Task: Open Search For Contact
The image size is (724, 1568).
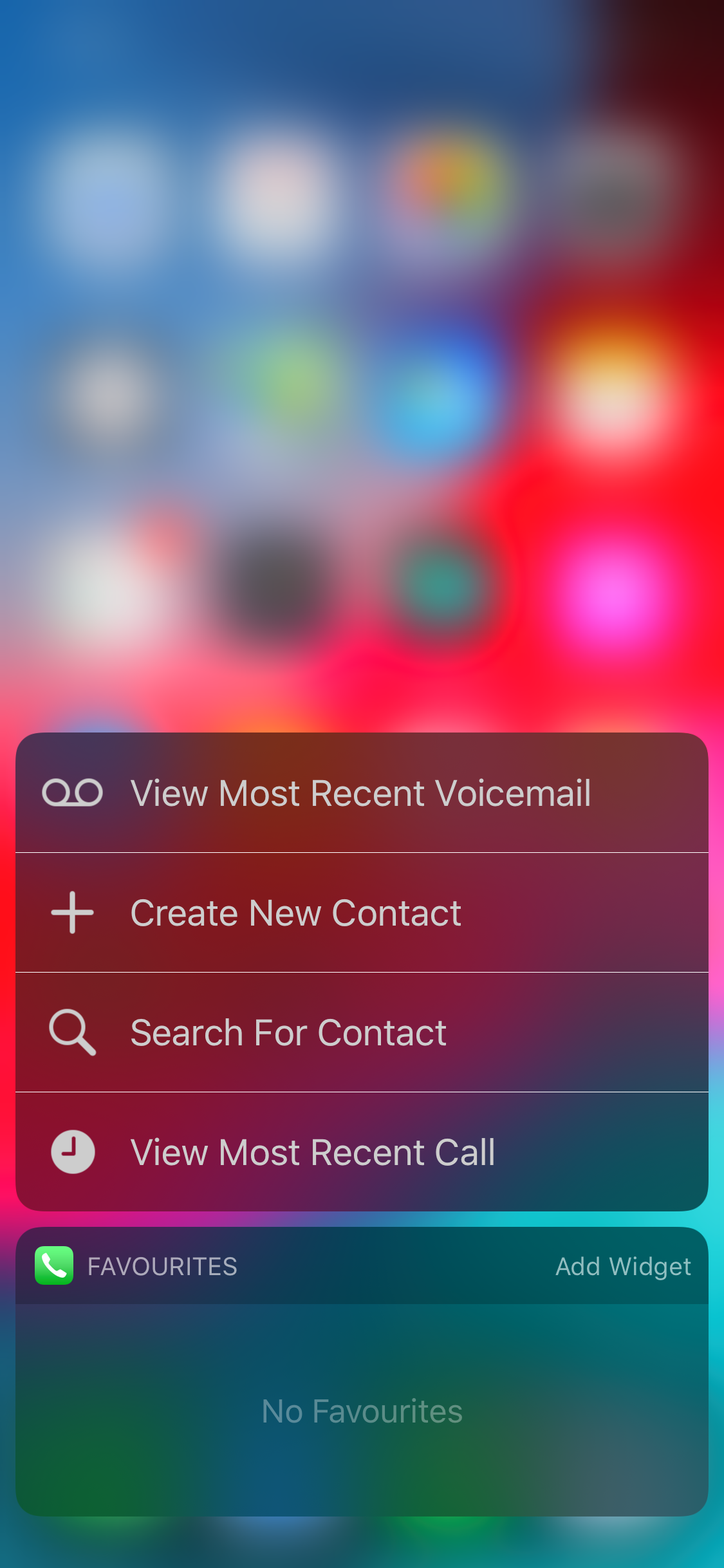Action: 362,1032
